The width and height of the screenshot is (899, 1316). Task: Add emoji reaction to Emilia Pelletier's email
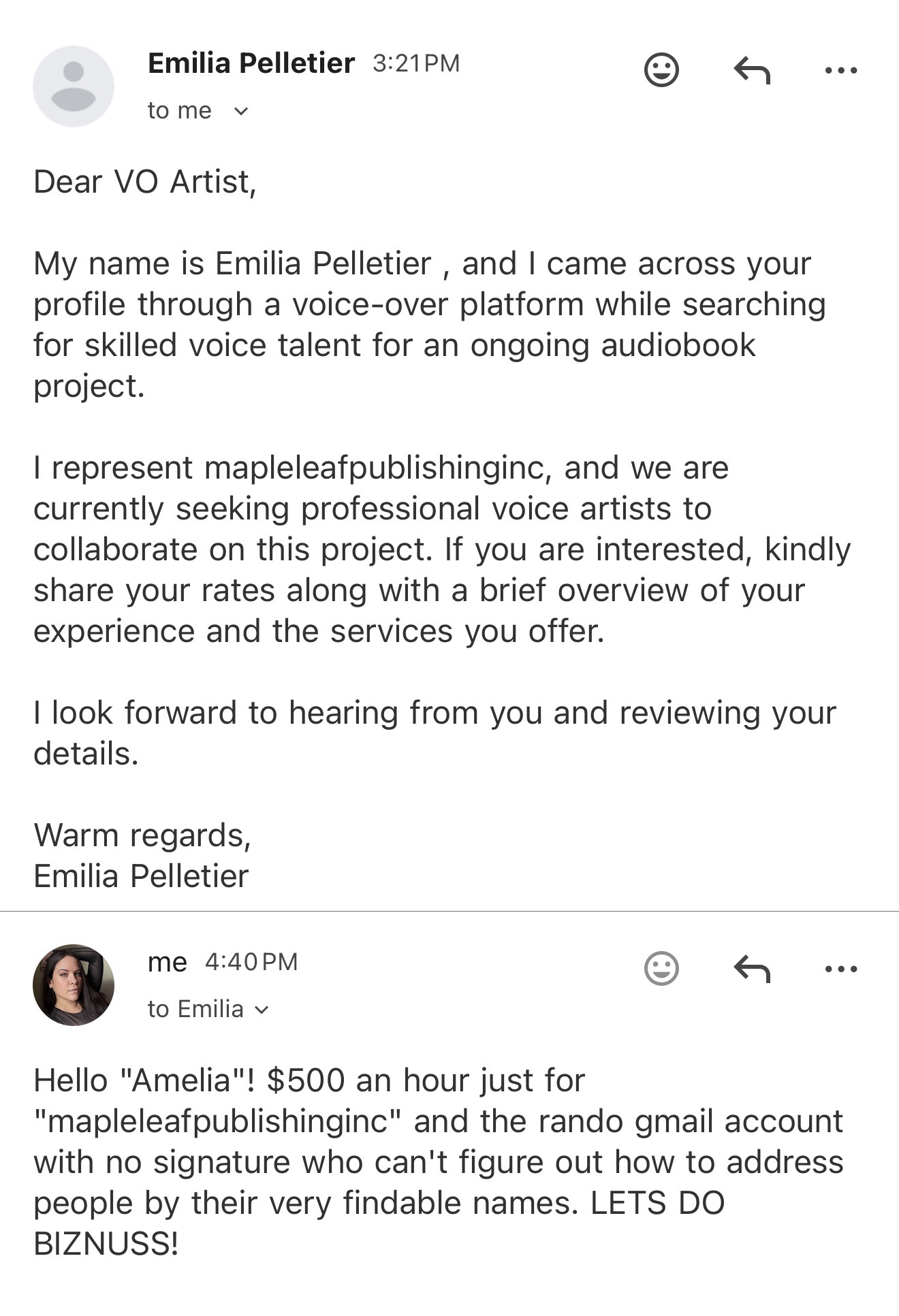click(x=661, y=69)
